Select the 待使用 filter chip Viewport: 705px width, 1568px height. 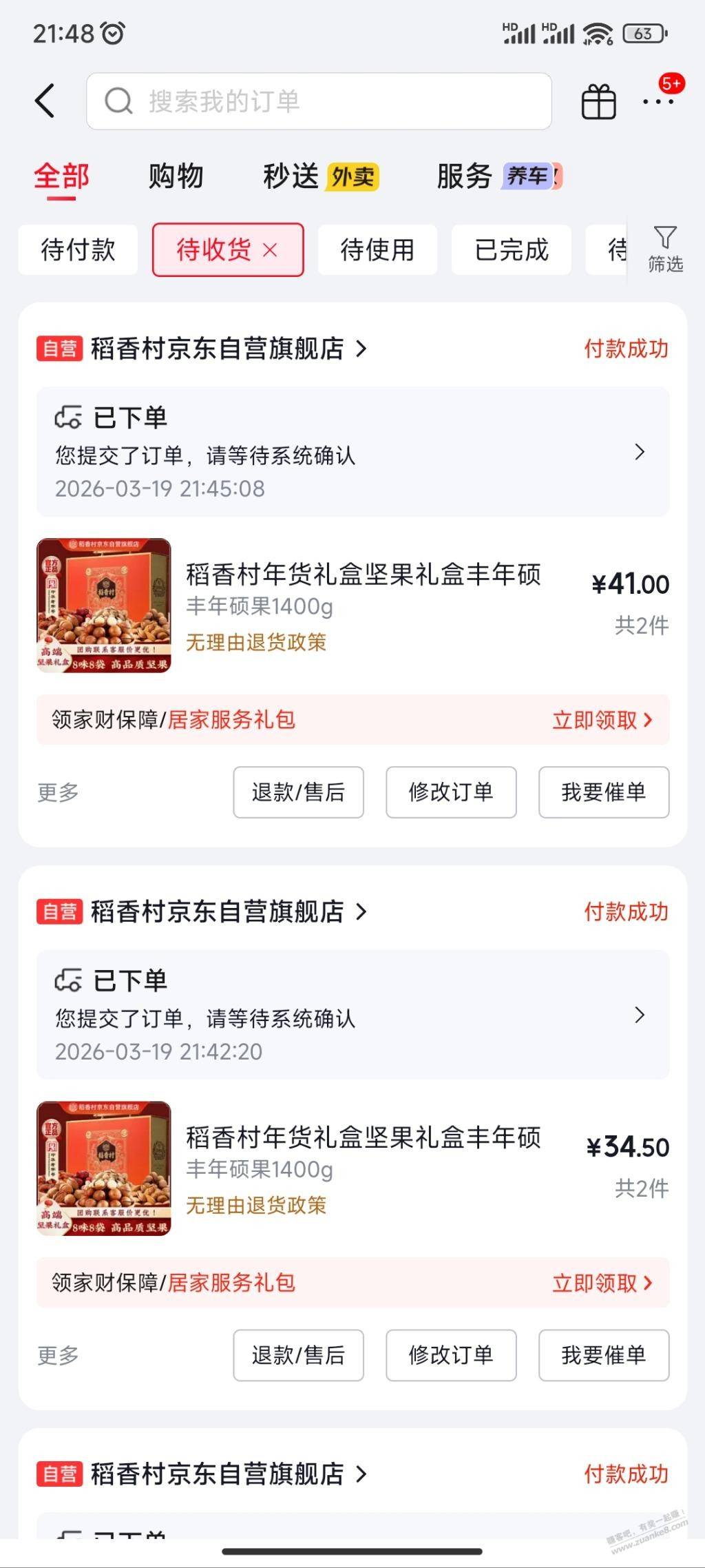coord(377,249)
